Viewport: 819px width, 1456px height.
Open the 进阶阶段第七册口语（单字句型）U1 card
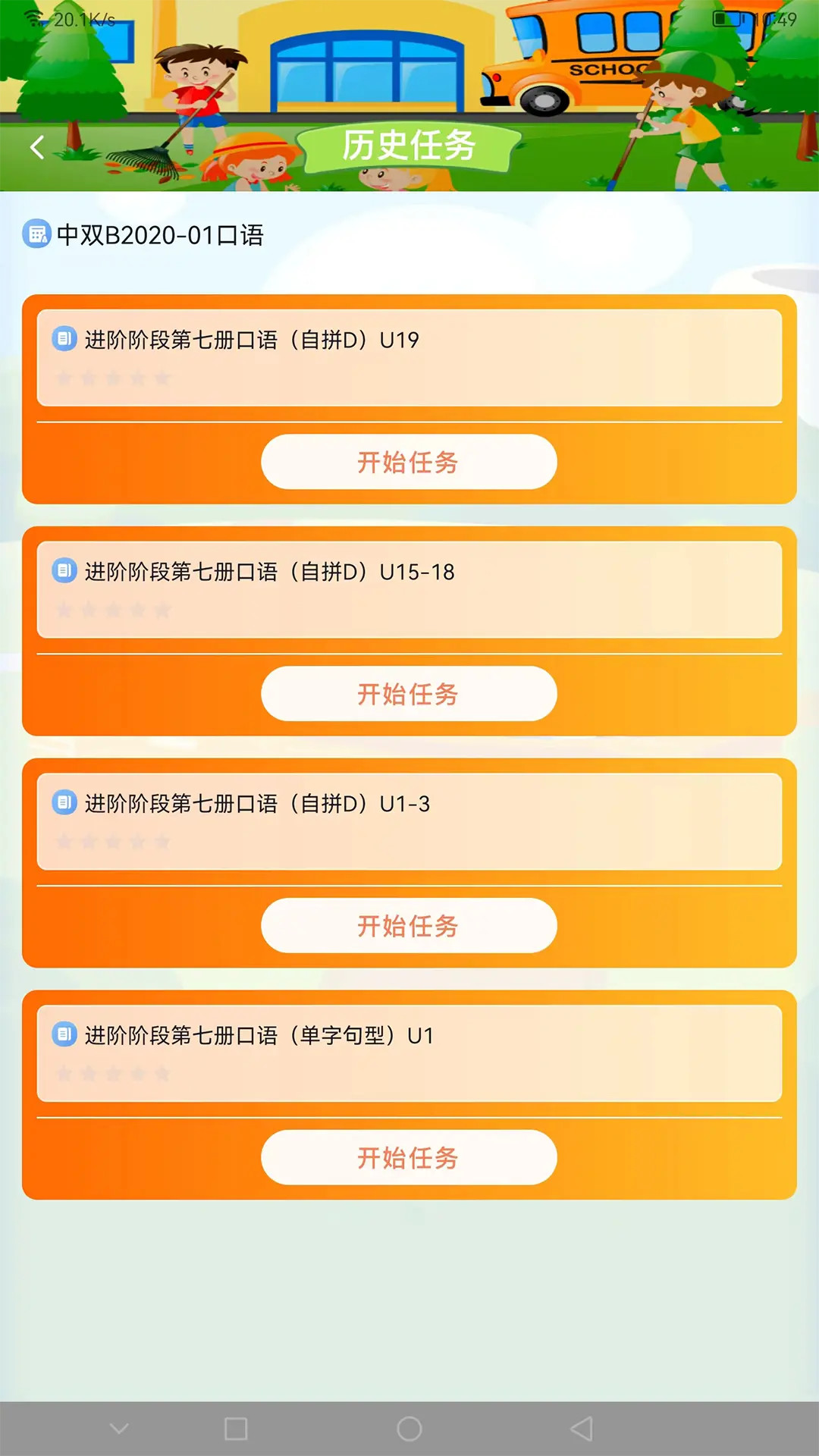409,1053
